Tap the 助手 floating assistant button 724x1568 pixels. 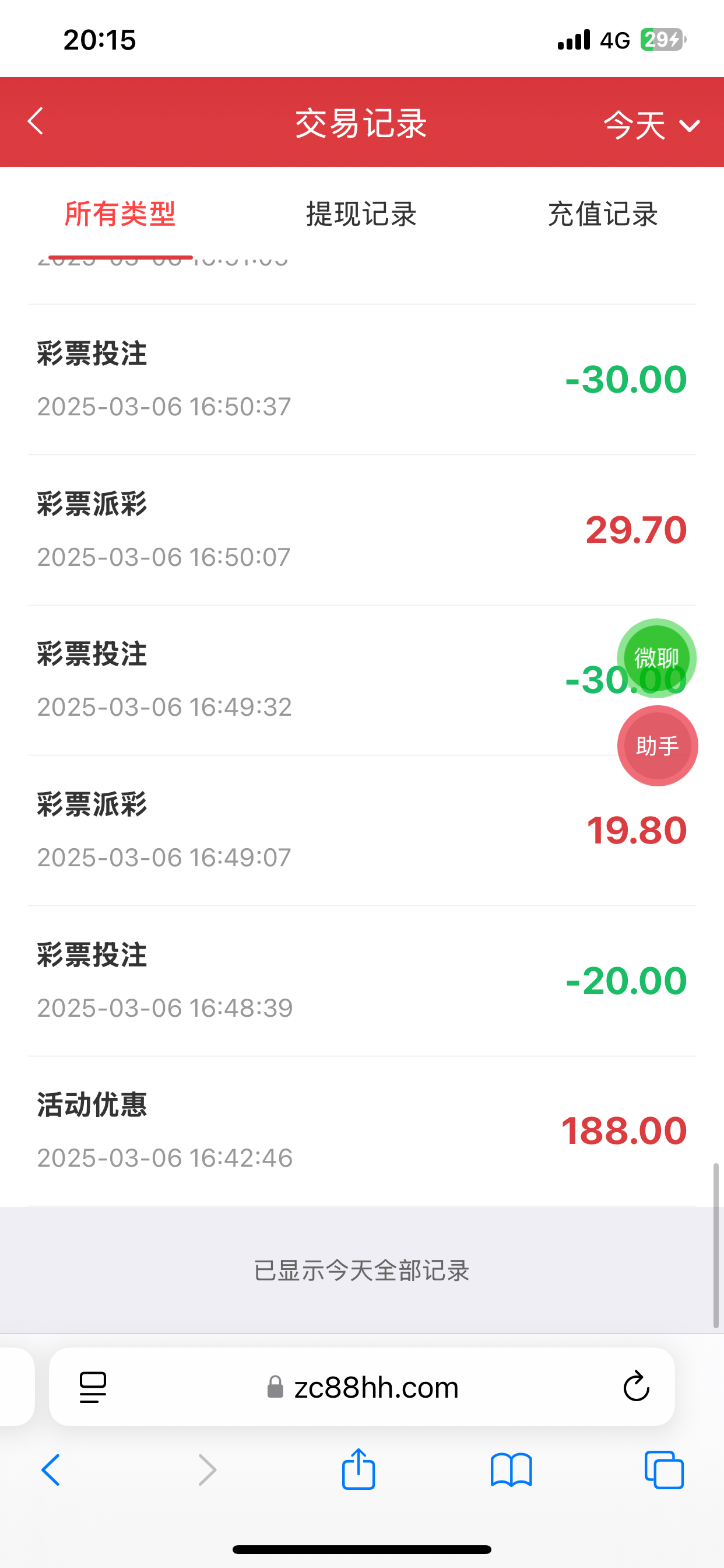click(657, 745)
